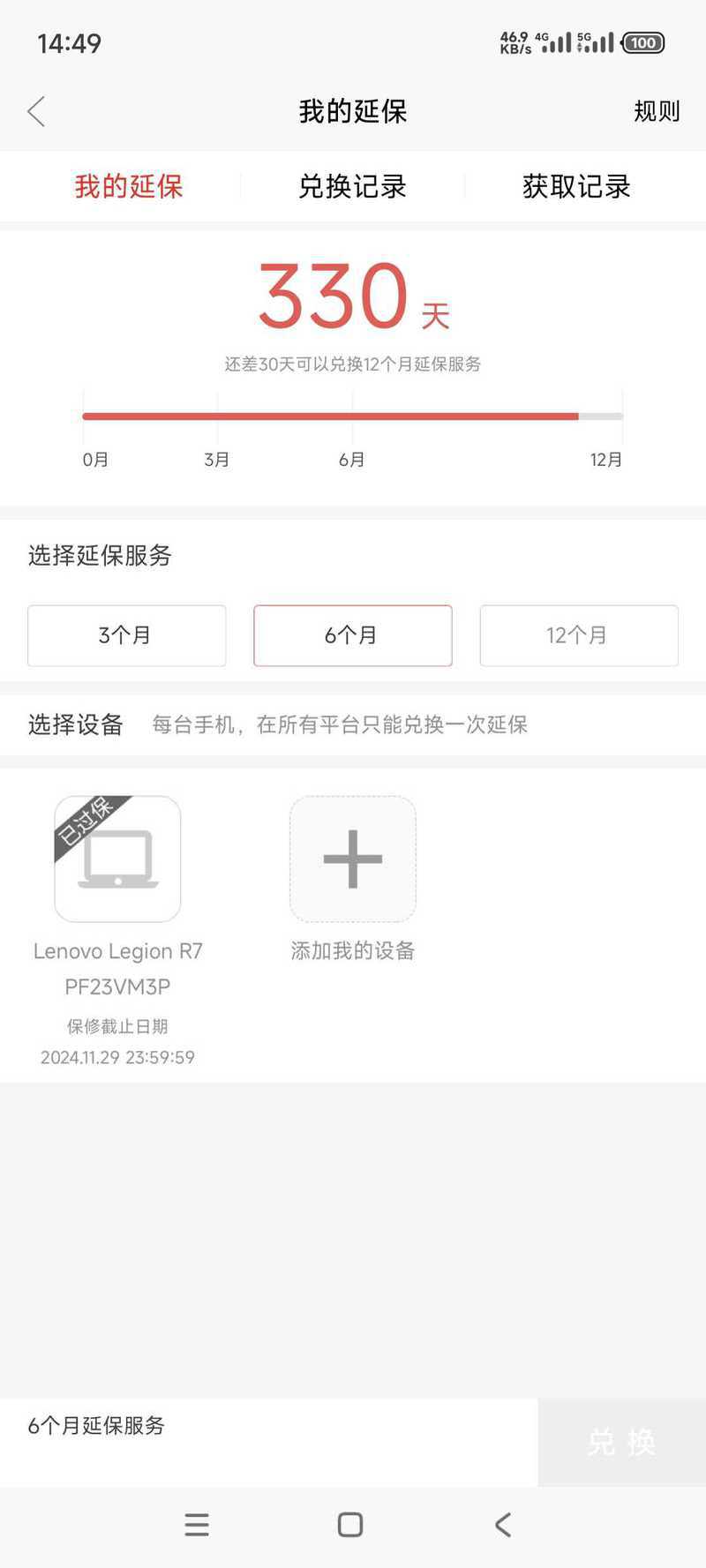The image size is (706, 1568).
Task: Choose the 6个月 warranty option
Action: [352, 635]
